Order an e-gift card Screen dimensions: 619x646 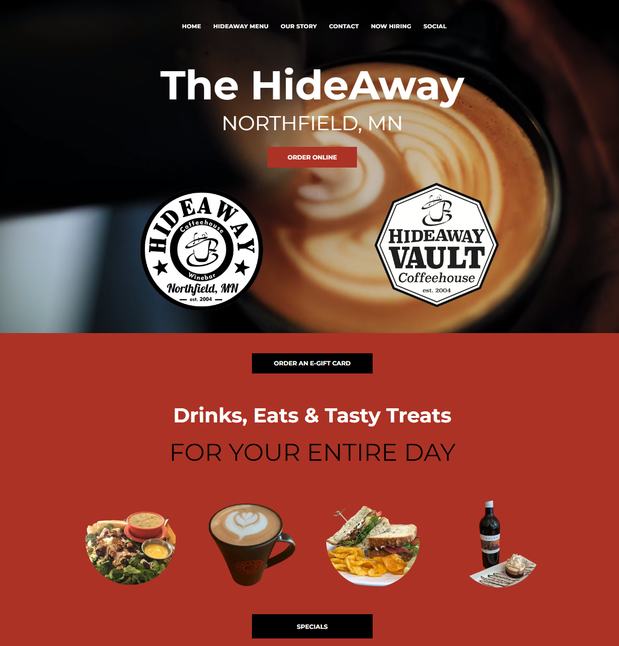[x=312, y=363]
